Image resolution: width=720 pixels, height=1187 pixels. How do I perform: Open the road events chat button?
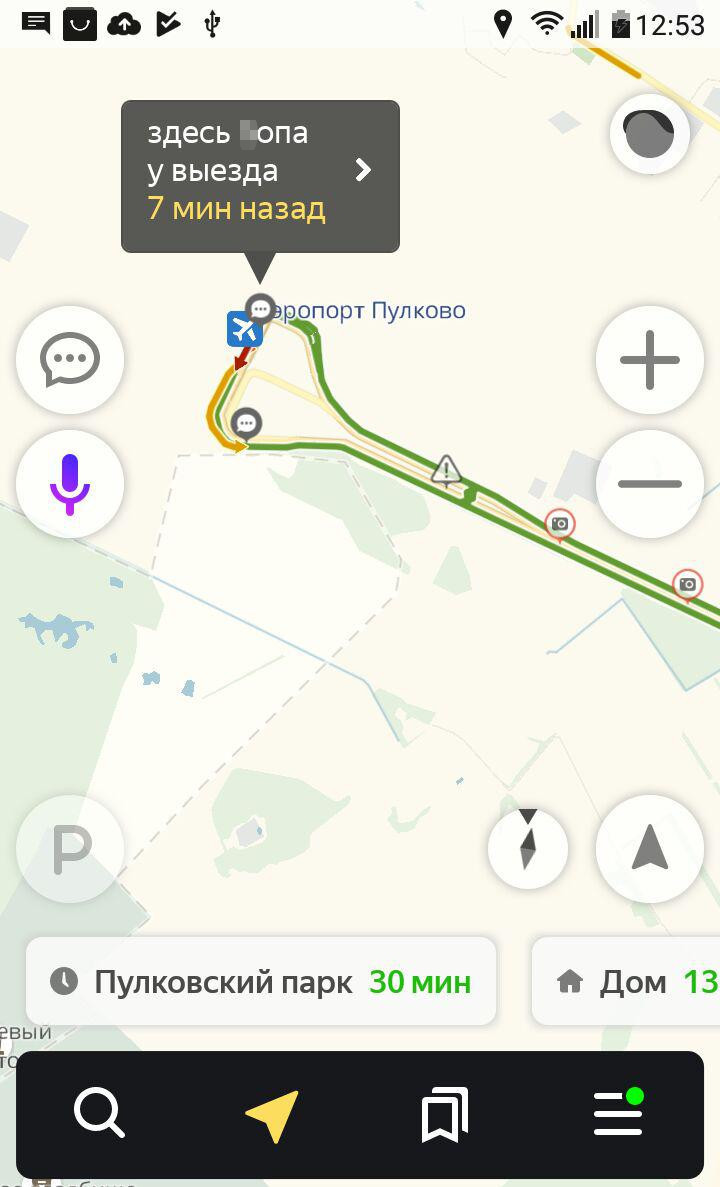point(70,360)
